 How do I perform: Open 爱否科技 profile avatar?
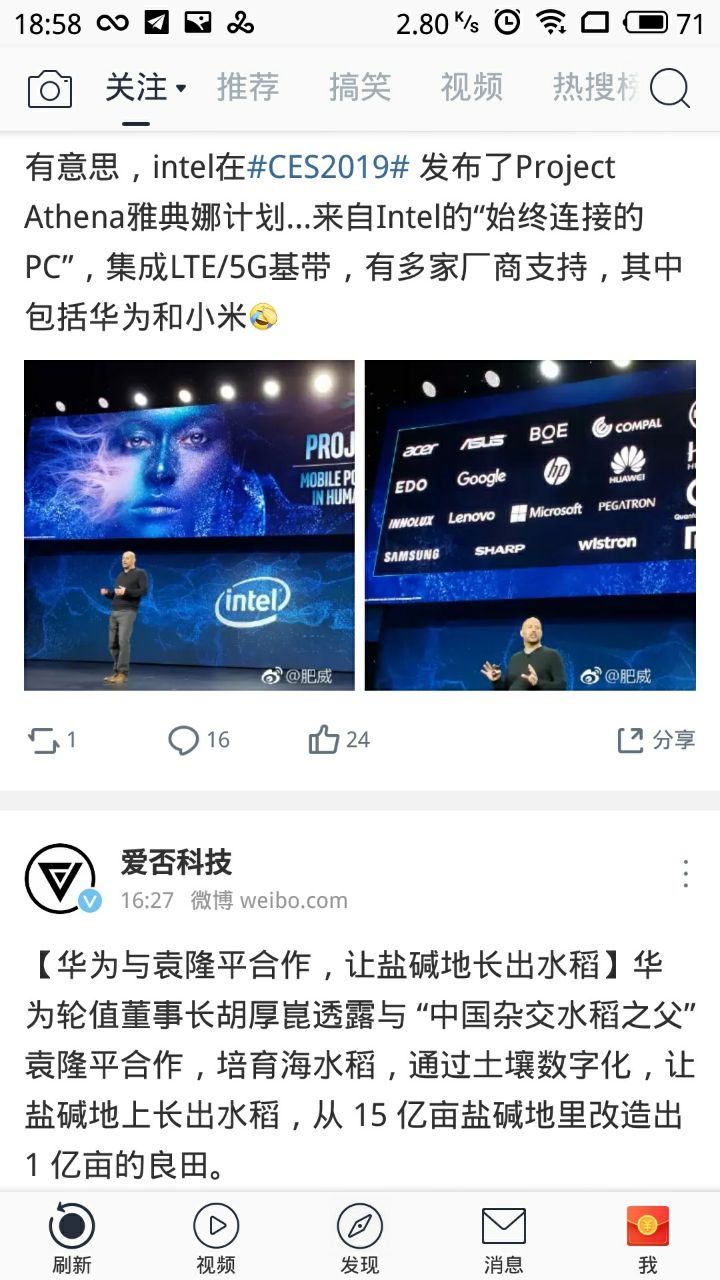[x=62, y=878]
